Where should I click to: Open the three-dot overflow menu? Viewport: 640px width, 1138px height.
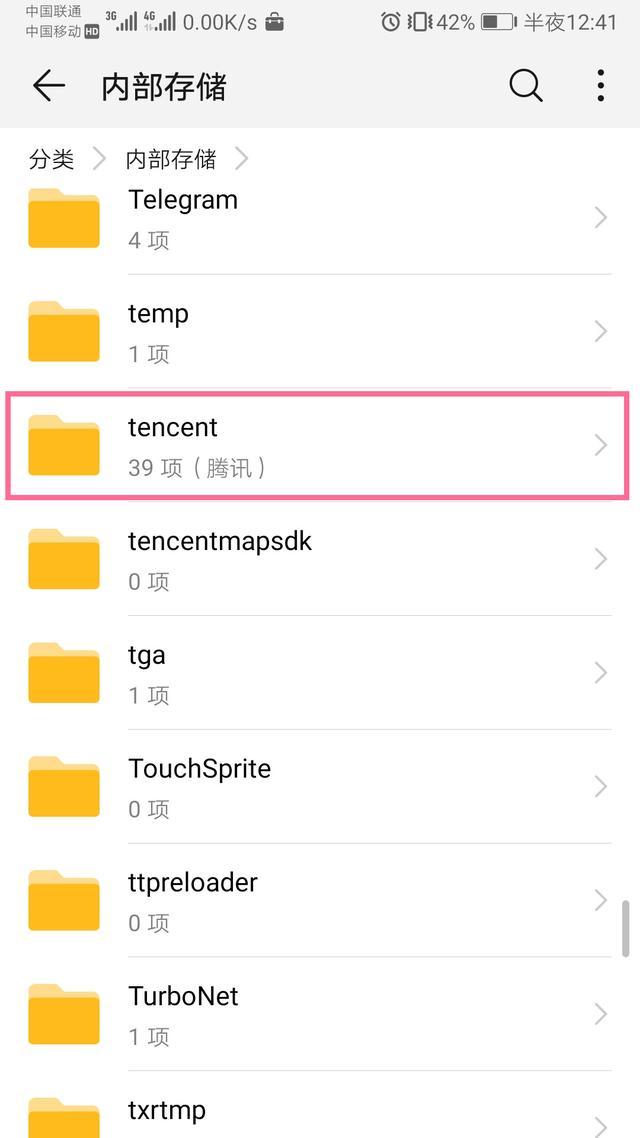(600, 86)
